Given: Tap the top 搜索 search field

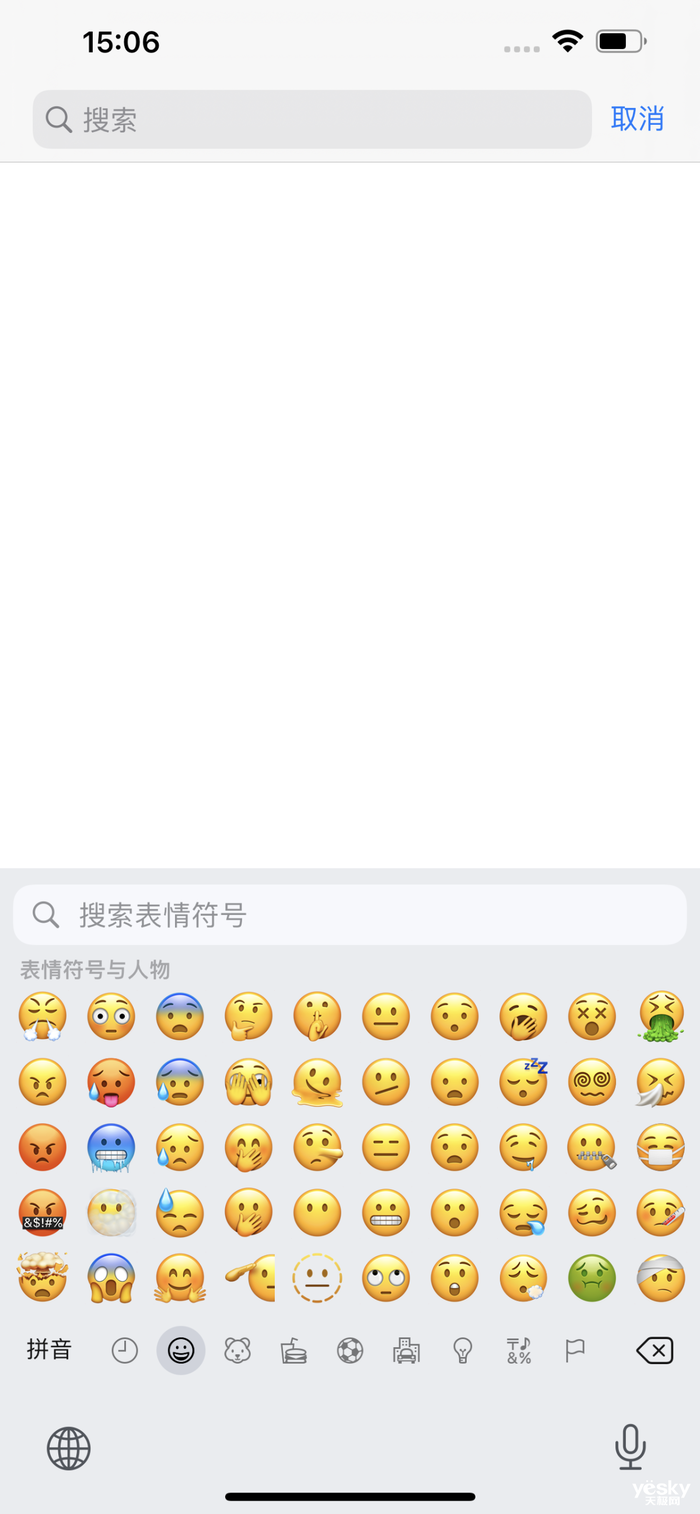Looking at the screenshot, I should (x=311, y=120).
